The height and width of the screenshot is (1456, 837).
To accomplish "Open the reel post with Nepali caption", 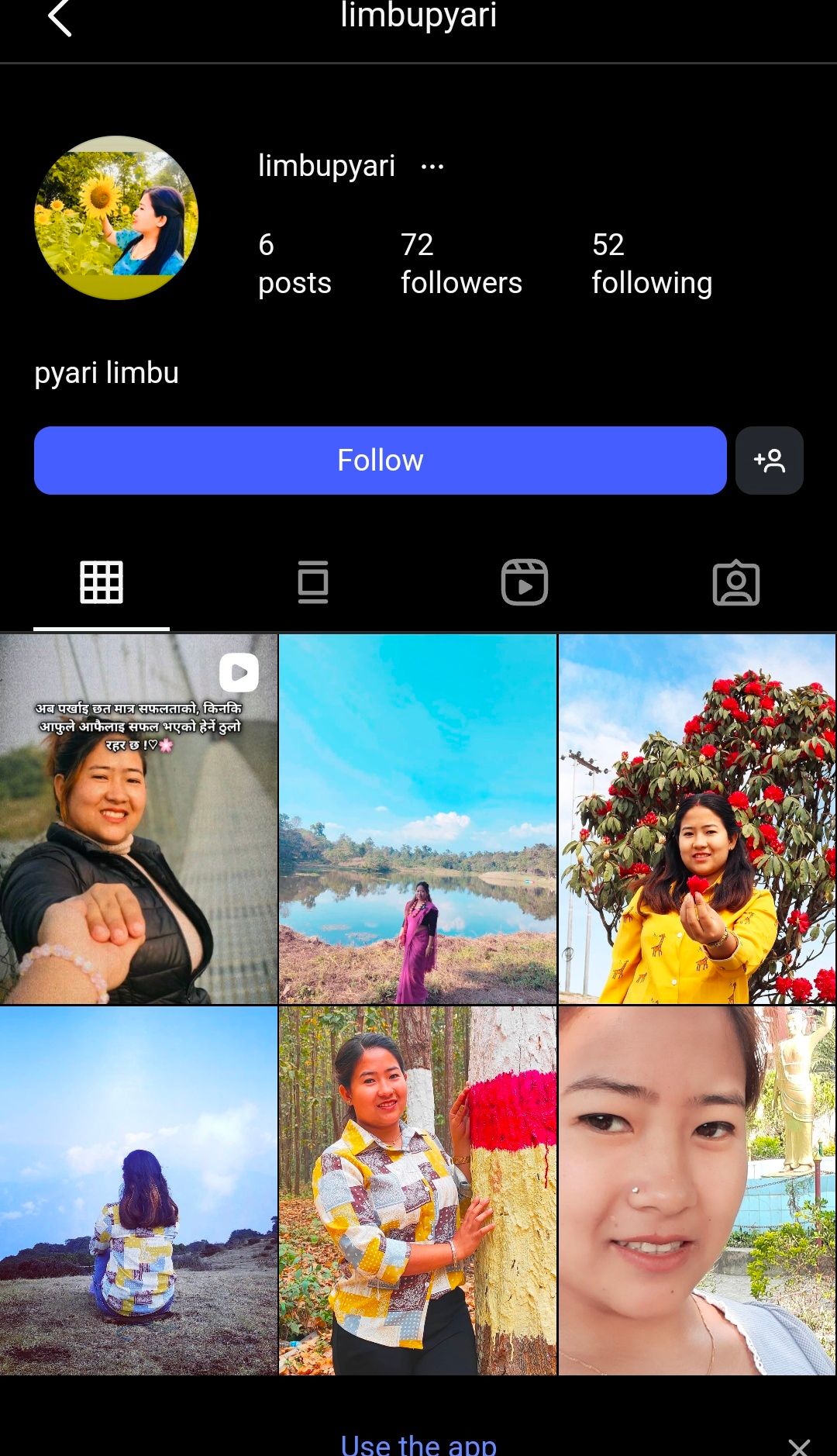I will (139, 819).
